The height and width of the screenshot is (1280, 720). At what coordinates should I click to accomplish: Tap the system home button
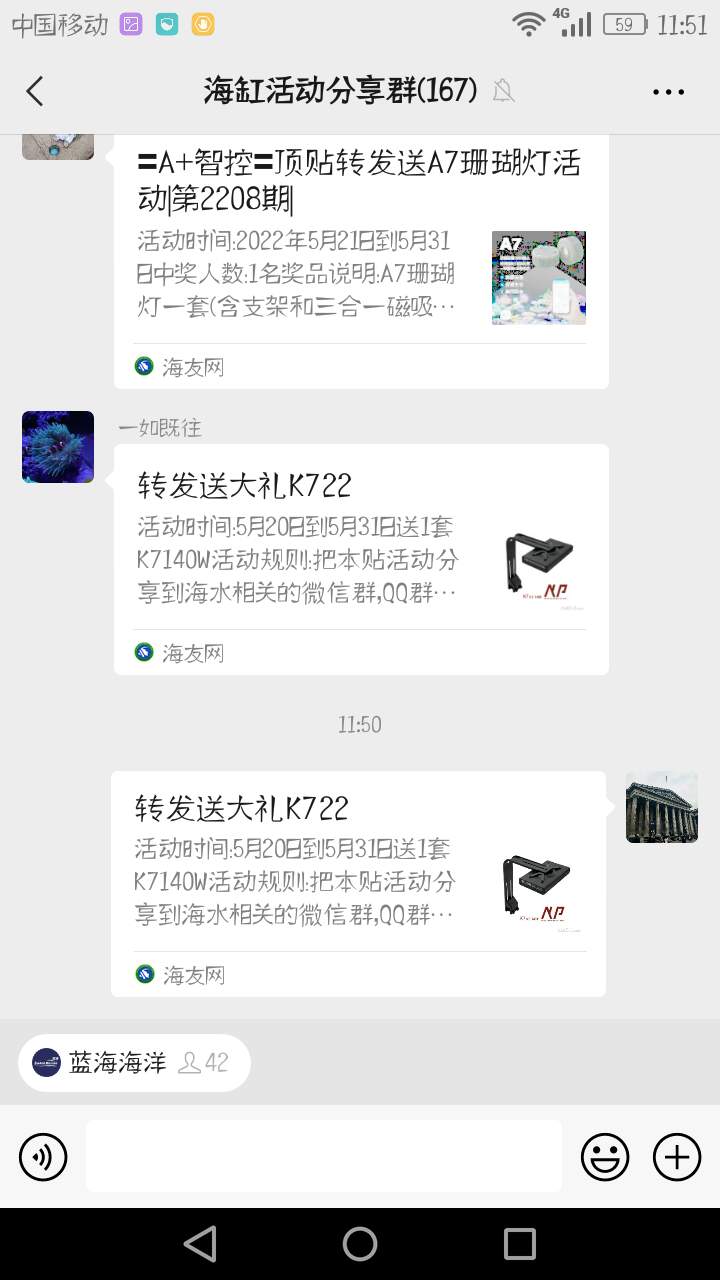pyautogui.click(x=360, y=1244)
